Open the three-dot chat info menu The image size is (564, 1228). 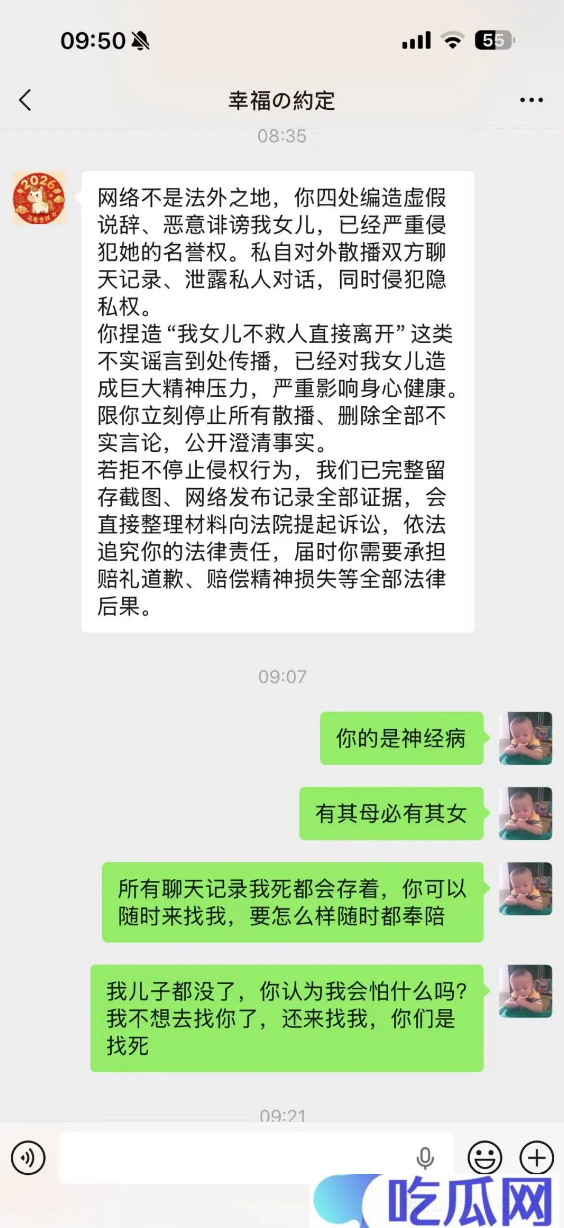(531, 100)
